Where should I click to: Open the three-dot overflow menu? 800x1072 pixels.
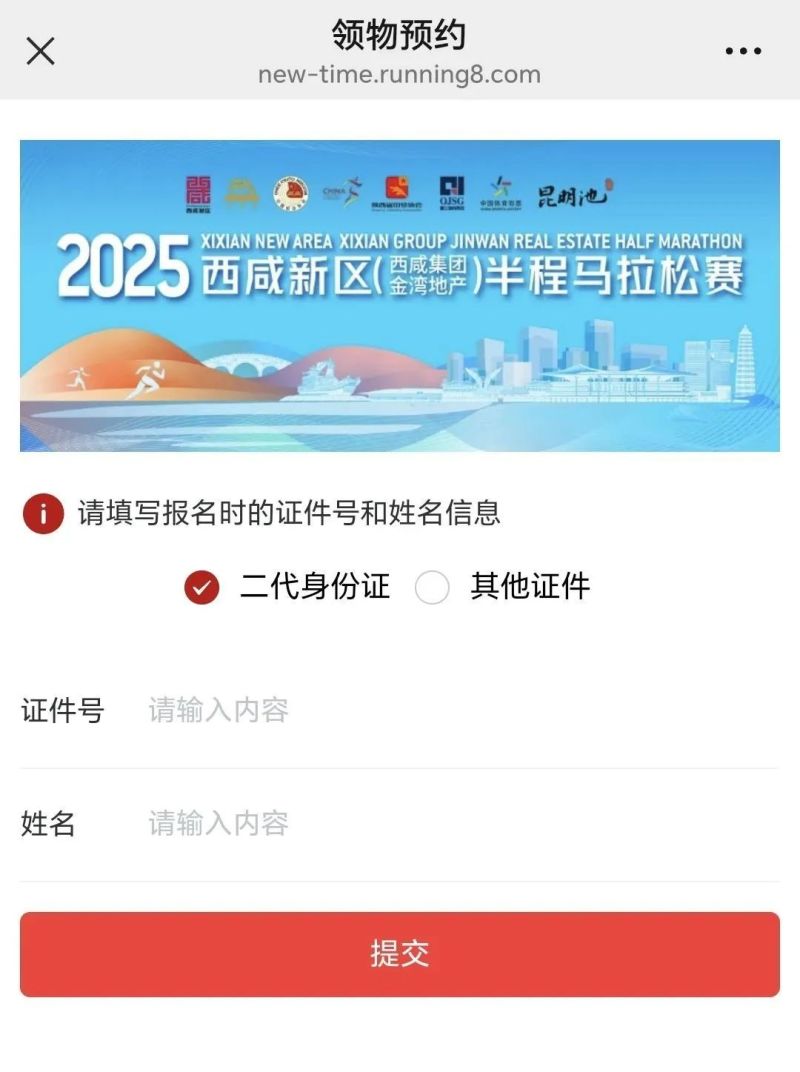(742, 52)
